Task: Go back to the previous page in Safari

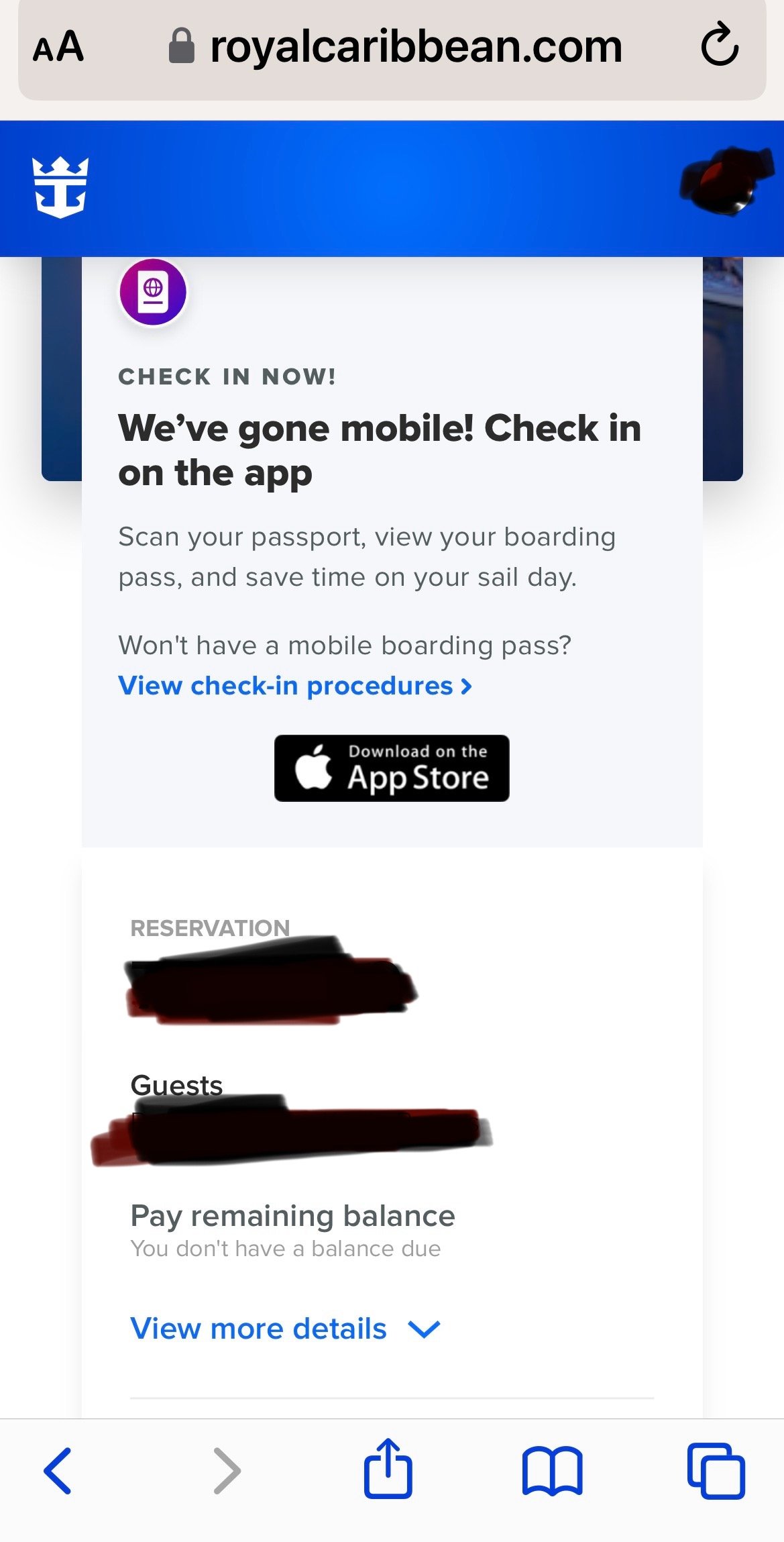Action: click(x=58, y=1471)
